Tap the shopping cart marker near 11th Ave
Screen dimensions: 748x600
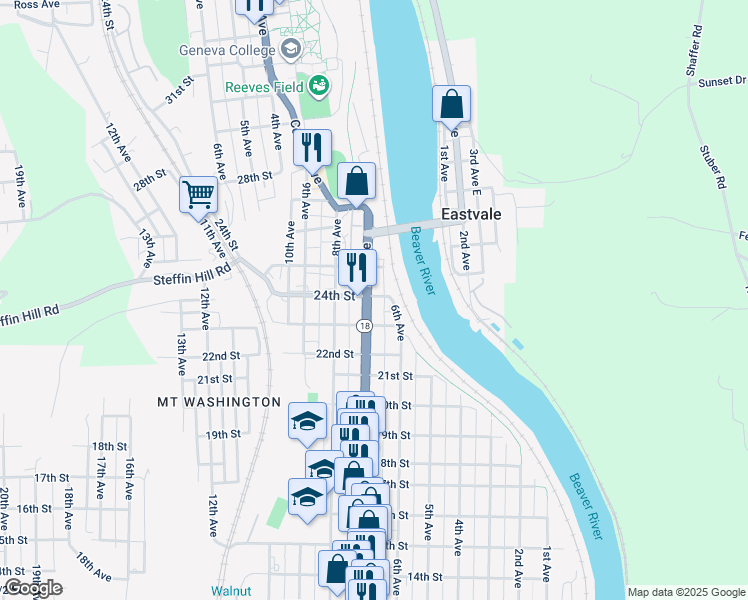198,195
